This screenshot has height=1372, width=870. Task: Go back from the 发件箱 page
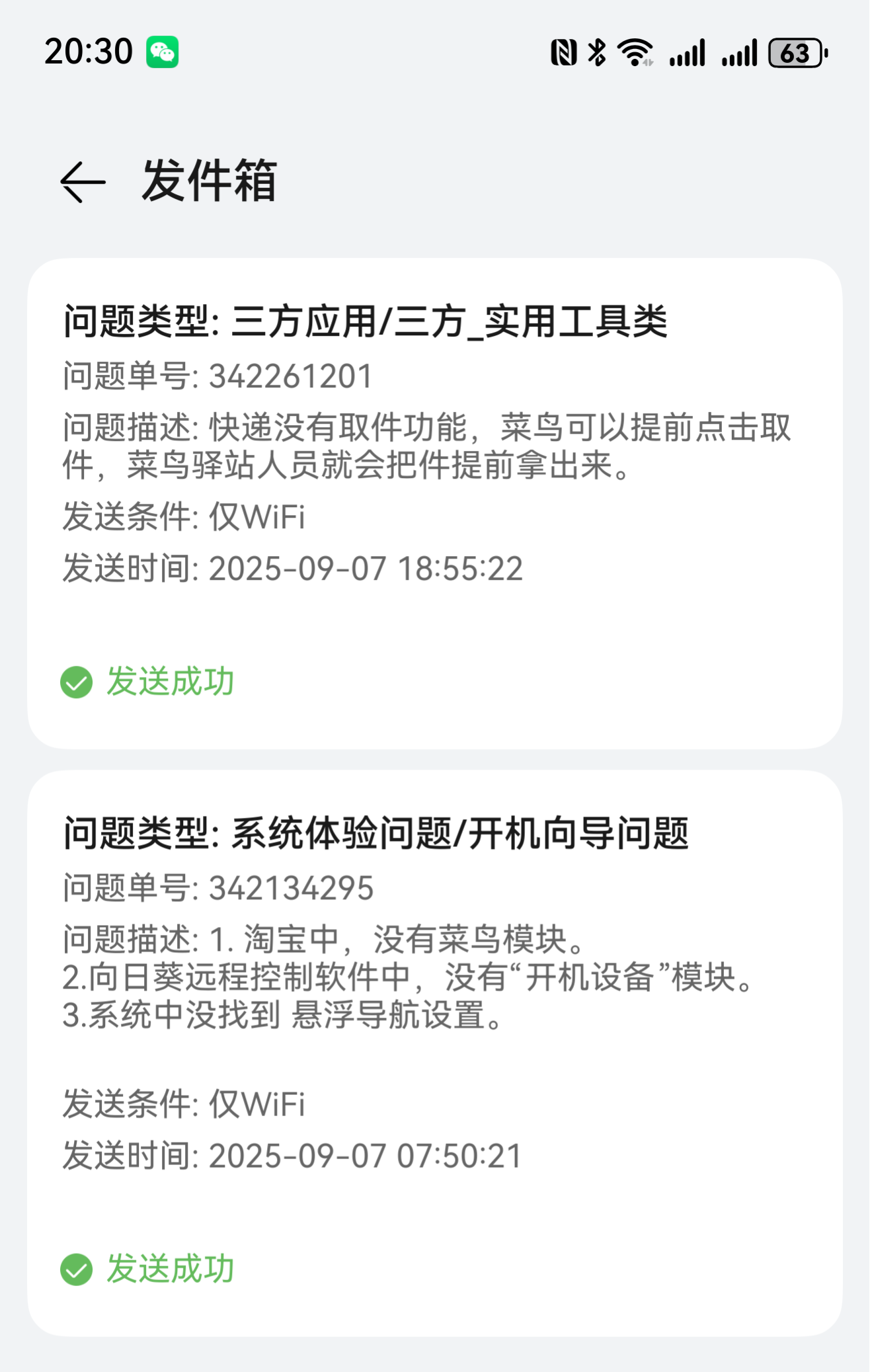point(83,182)
